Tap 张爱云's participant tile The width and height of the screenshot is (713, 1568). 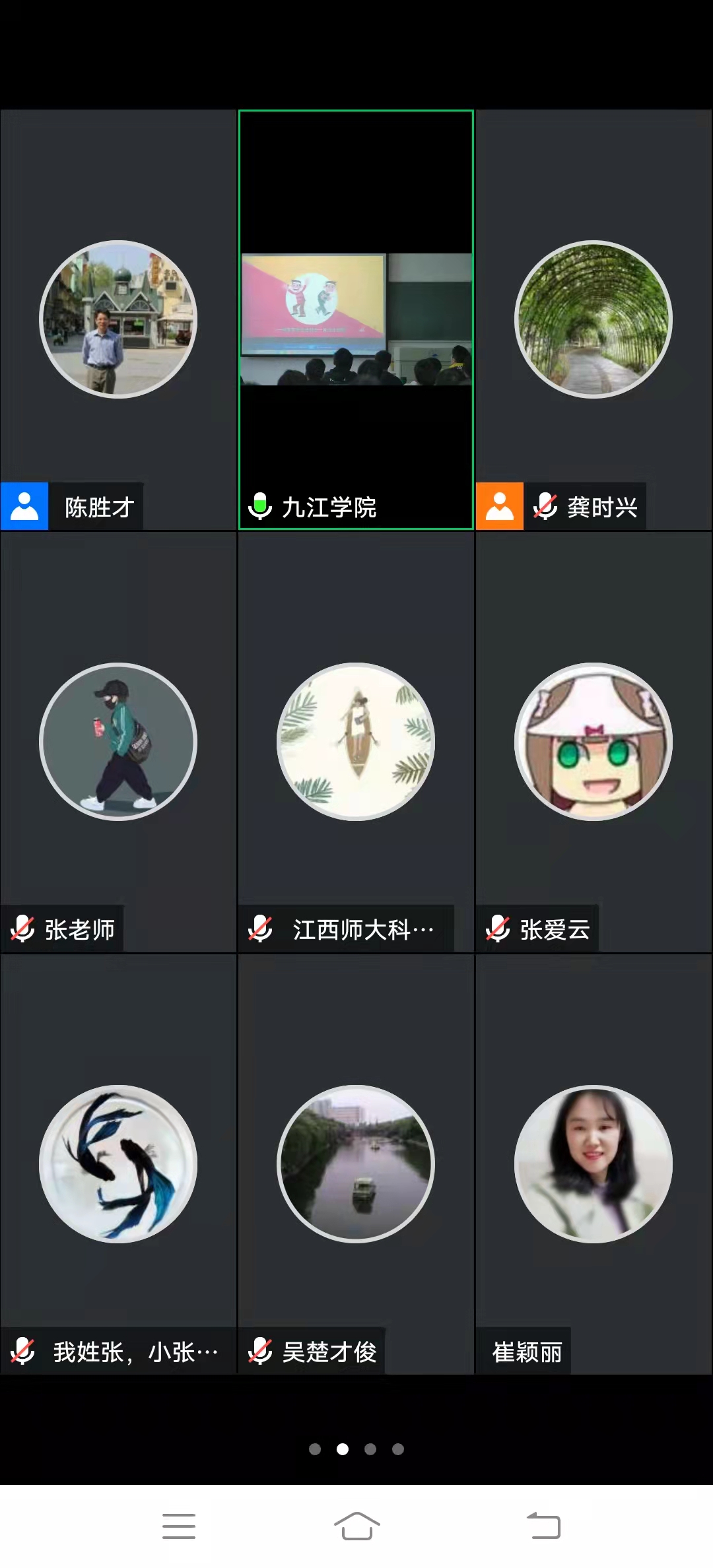594,742
